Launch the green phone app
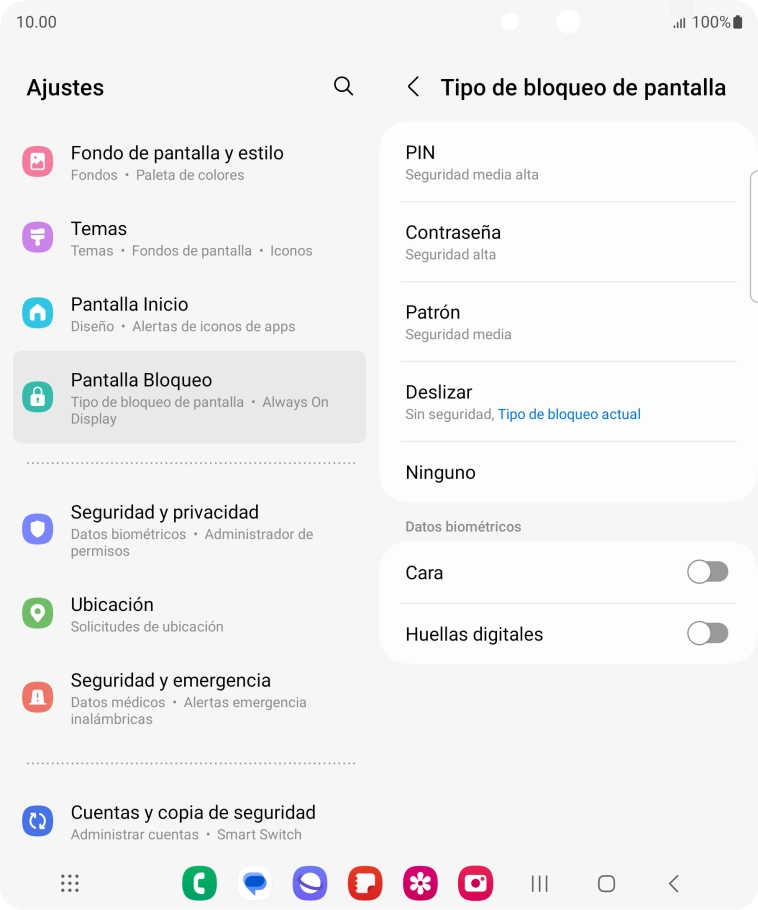Screen dimensions: 758x910 pyautogui.click(x=199, y=883)
